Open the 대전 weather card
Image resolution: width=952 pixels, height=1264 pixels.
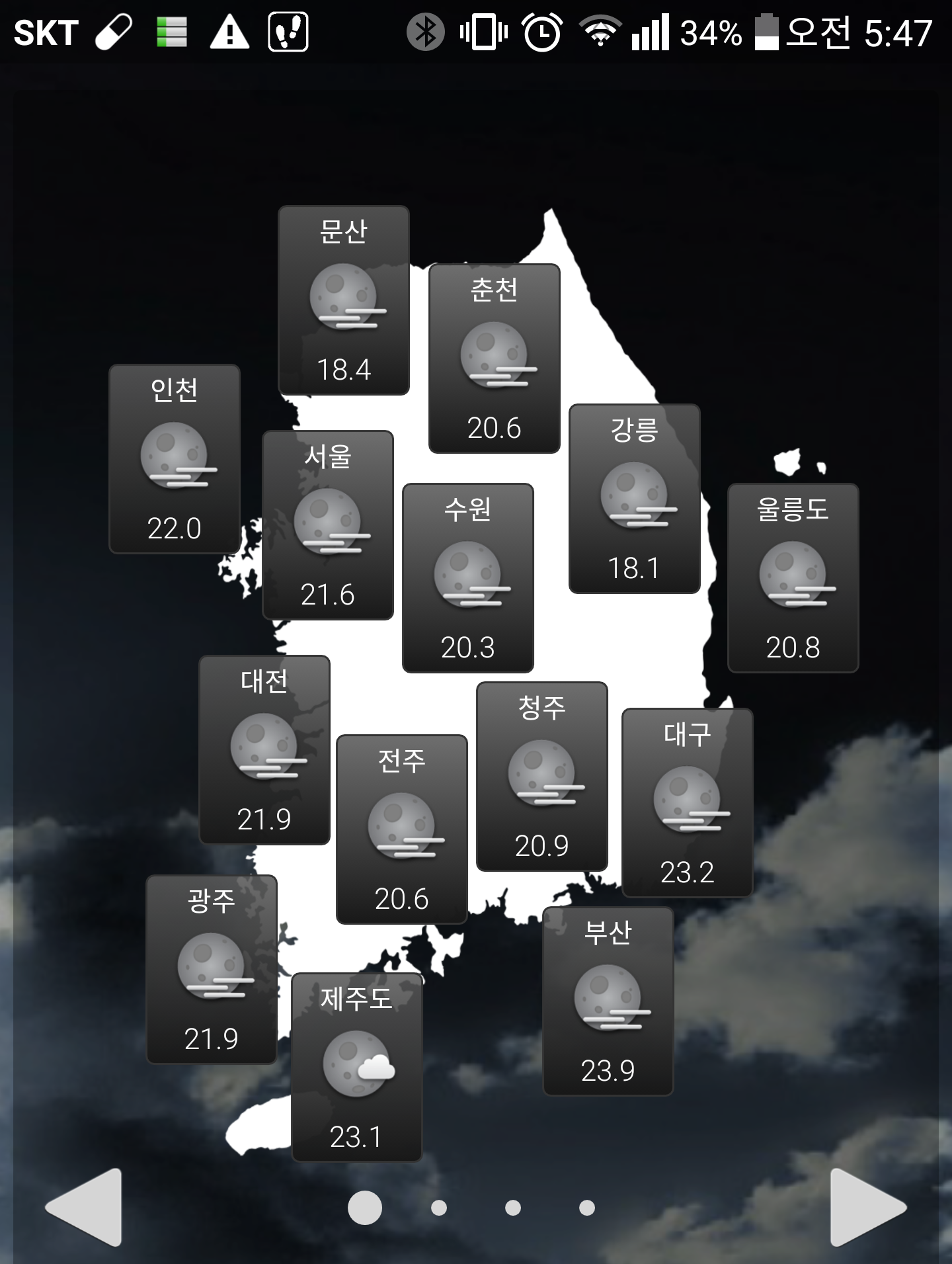coord(264,750)
